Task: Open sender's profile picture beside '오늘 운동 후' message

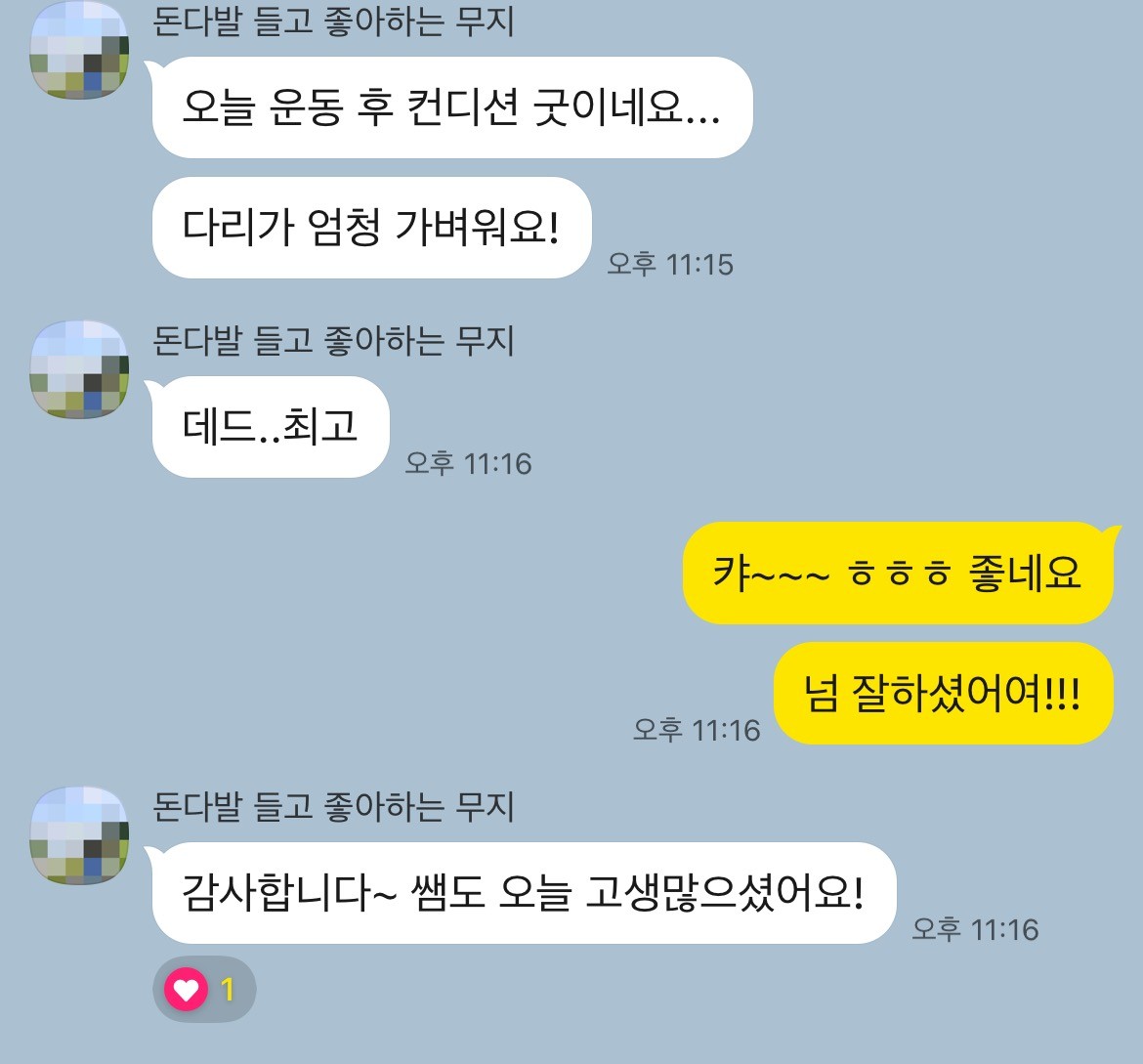Action: pyautogui.click(x=80, y=51)
